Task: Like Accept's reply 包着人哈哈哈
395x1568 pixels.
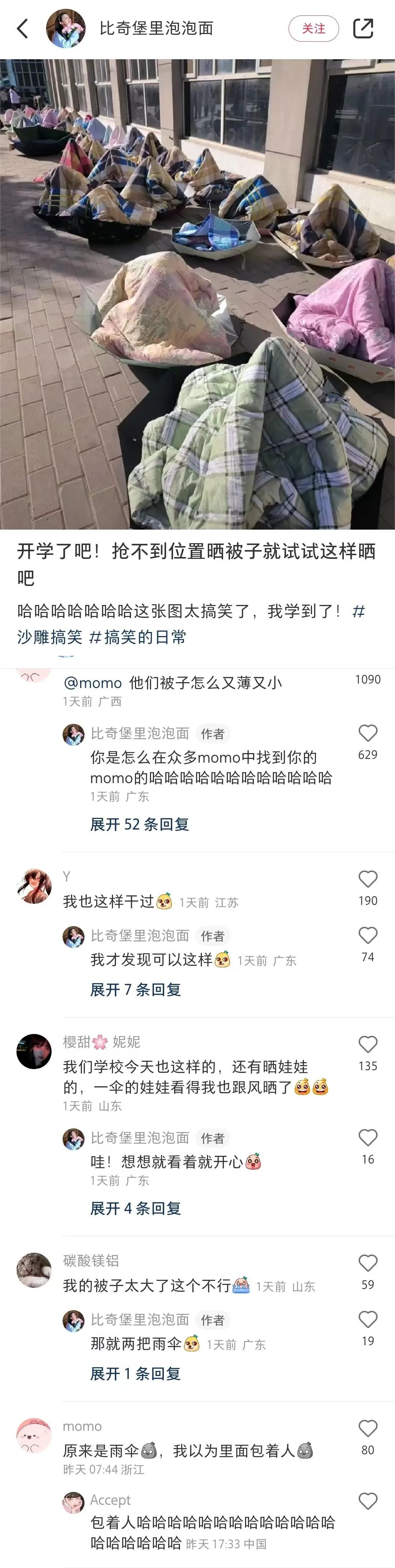Action: pos(368,1501)
